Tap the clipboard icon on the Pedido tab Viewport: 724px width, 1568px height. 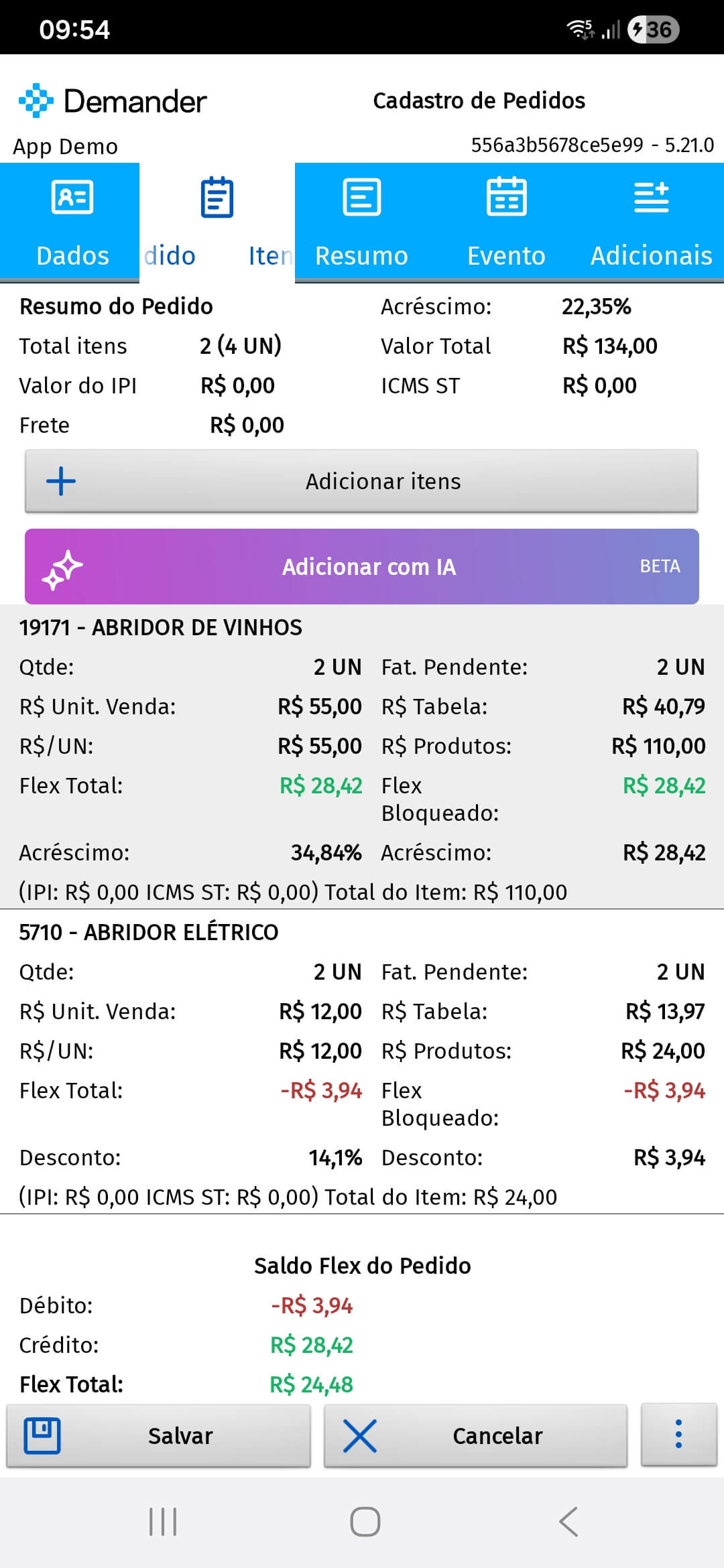(216, 196)
